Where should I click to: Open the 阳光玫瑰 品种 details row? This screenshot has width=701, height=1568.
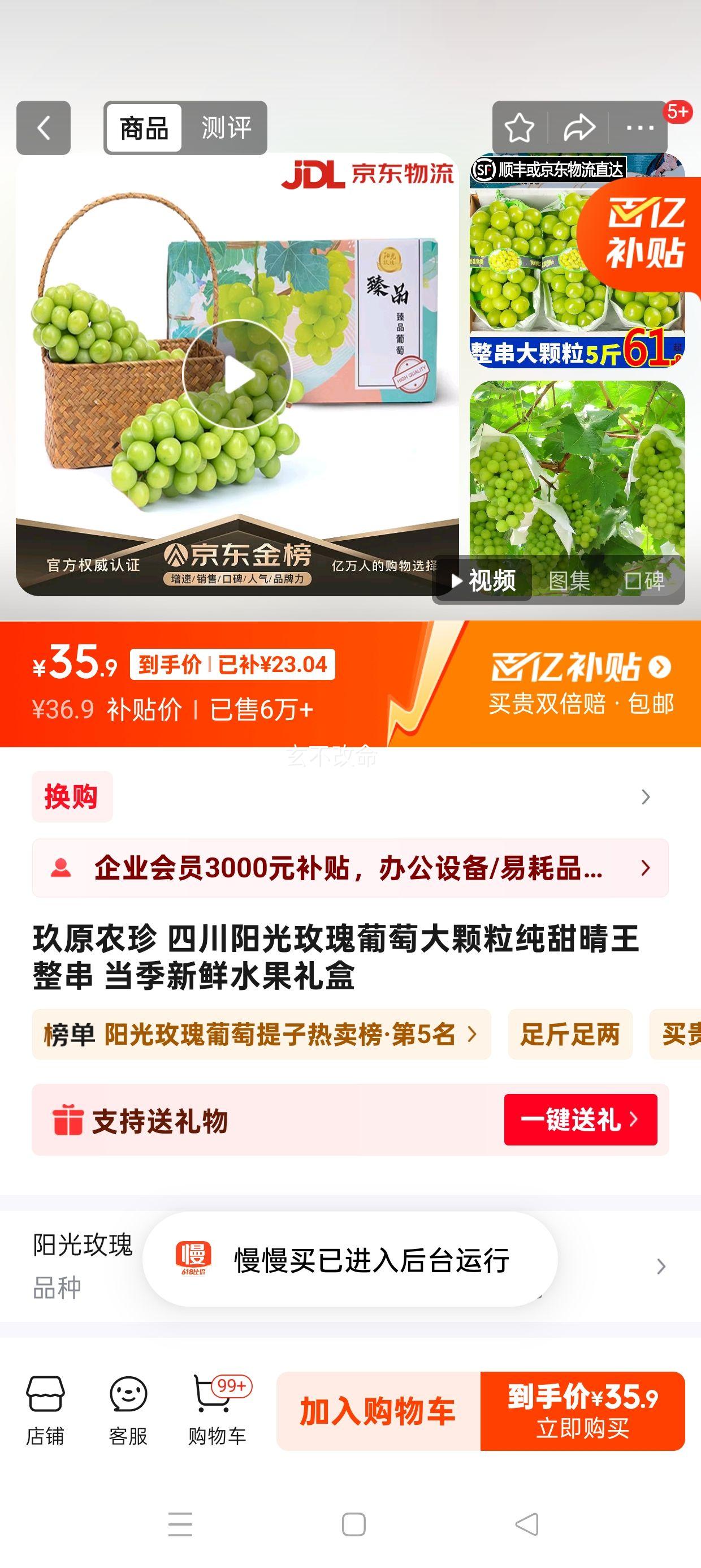coord(661,1267)
